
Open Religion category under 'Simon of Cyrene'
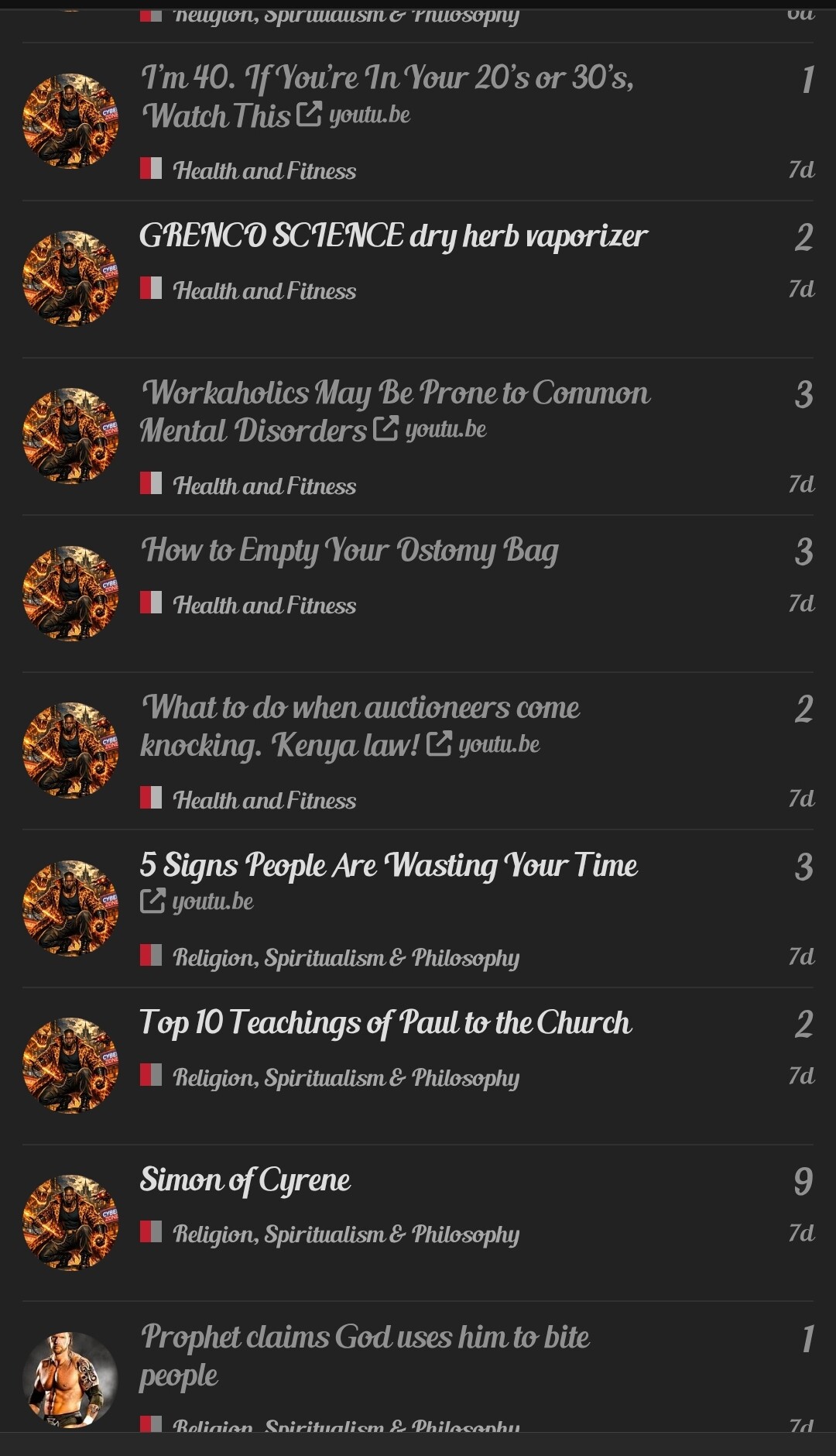point(344,1235)
